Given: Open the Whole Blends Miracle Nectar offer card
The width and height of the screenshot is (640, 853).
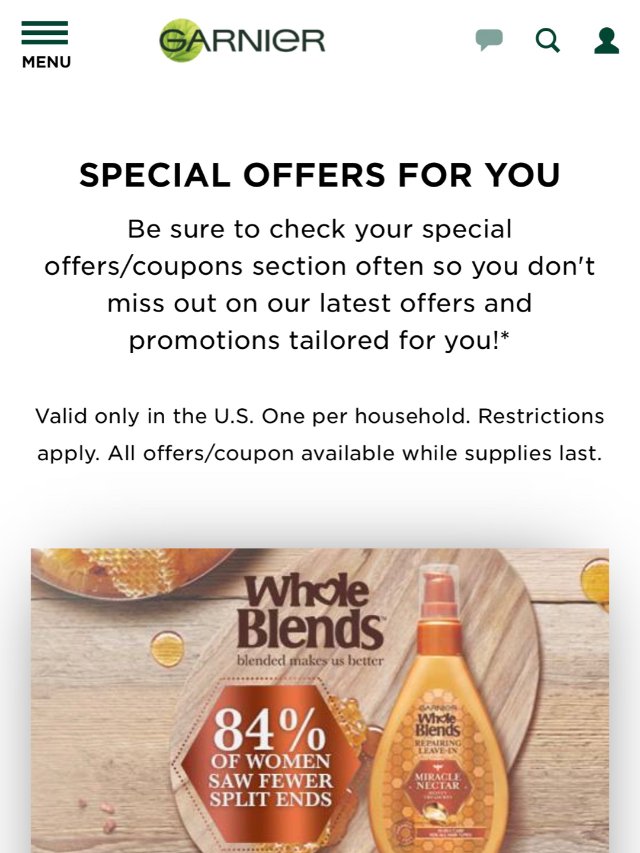Looking at the screenshot, I should click(x=320, y=700).
